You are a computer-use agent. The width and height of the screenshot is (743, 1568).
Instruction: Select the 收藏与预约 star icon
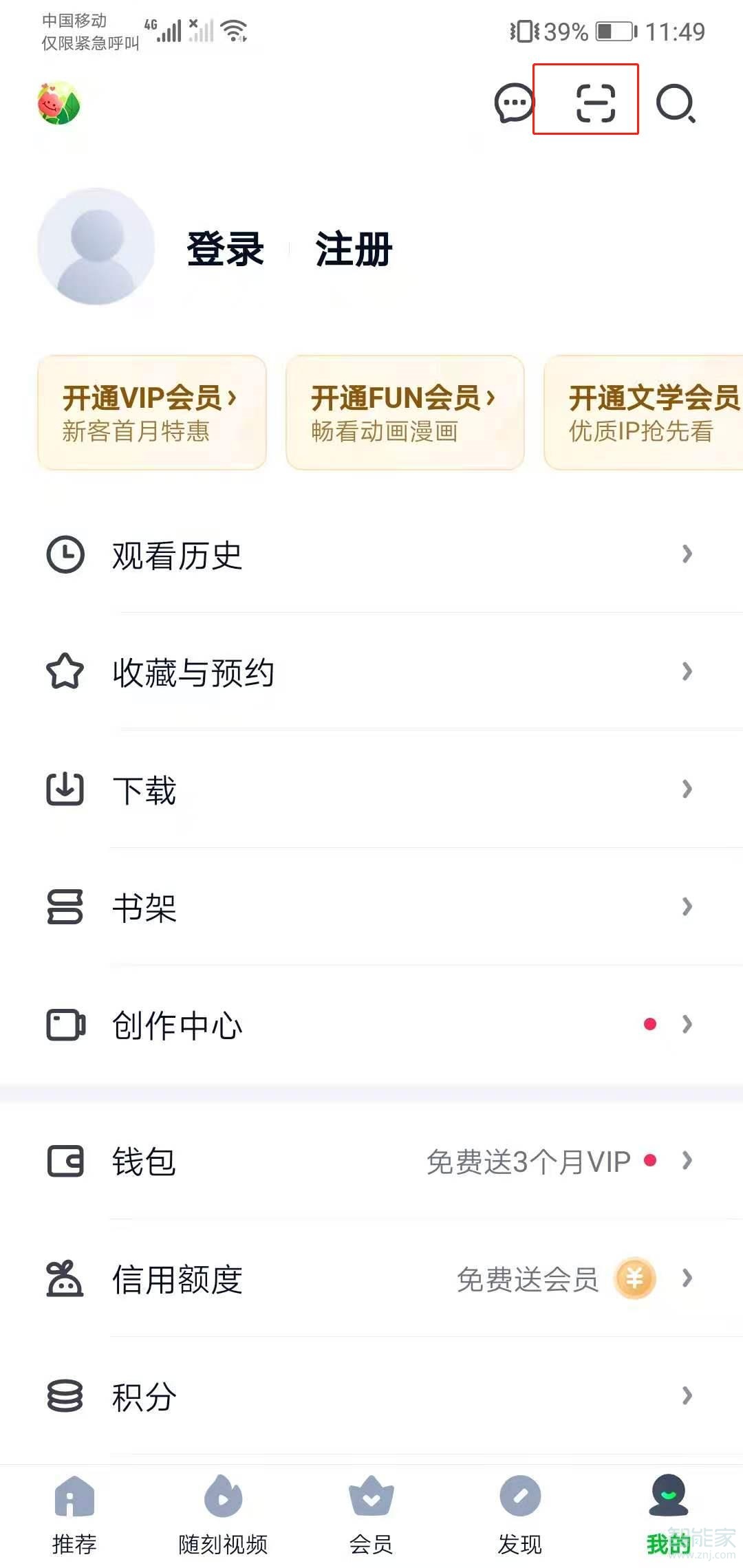pyautogui.click(x=65, y=671)
